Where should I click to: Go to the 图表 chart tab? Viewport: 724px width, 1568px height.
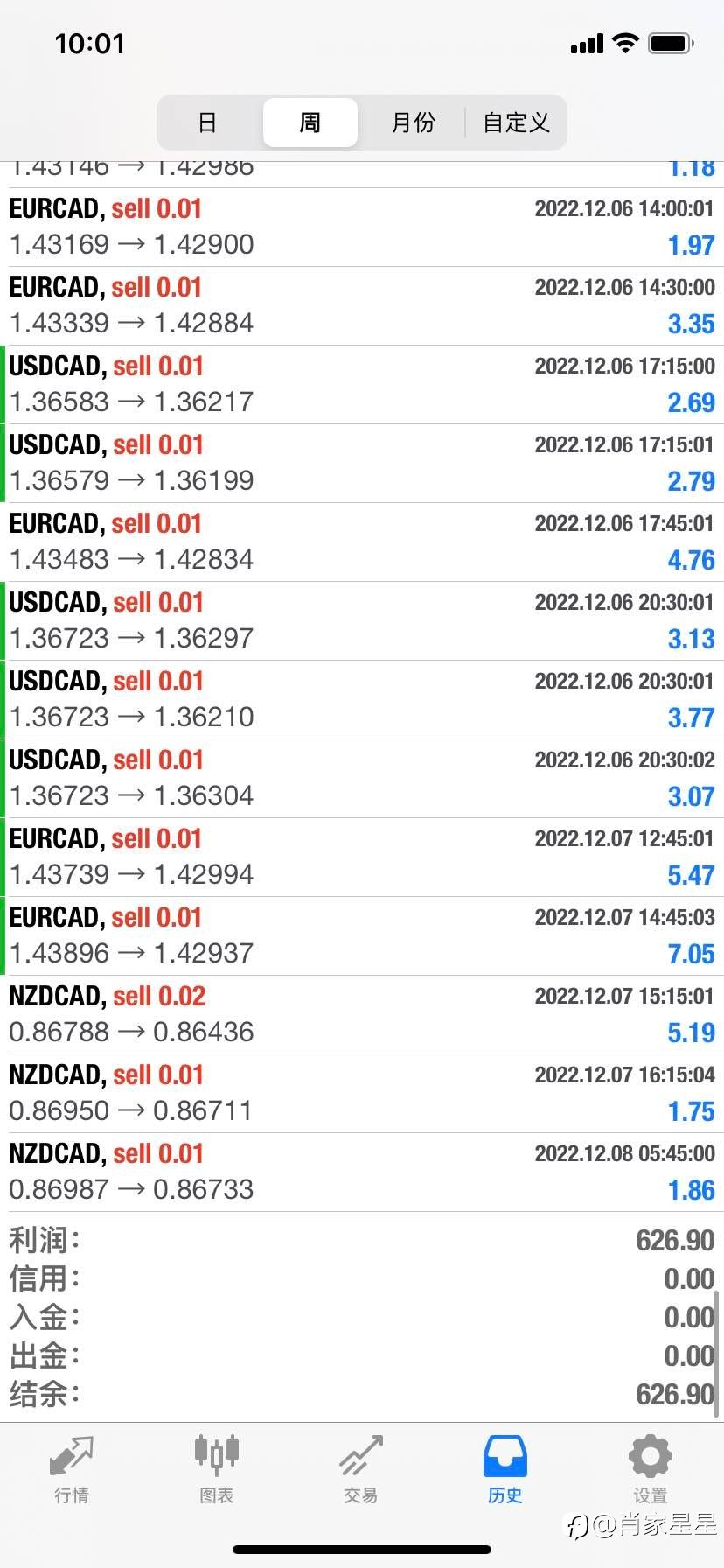click(x=216, y=1469)
